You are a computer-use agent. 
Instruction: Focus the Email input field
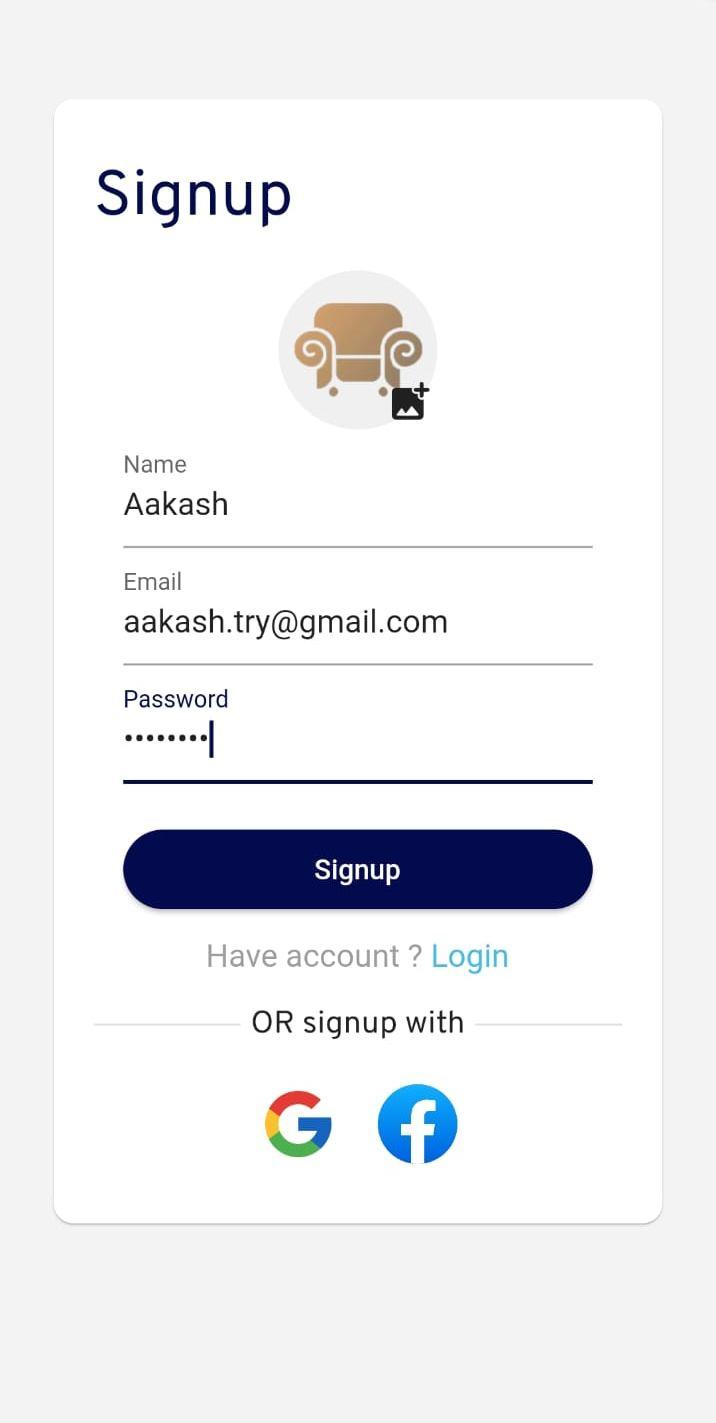click(357, 622)
